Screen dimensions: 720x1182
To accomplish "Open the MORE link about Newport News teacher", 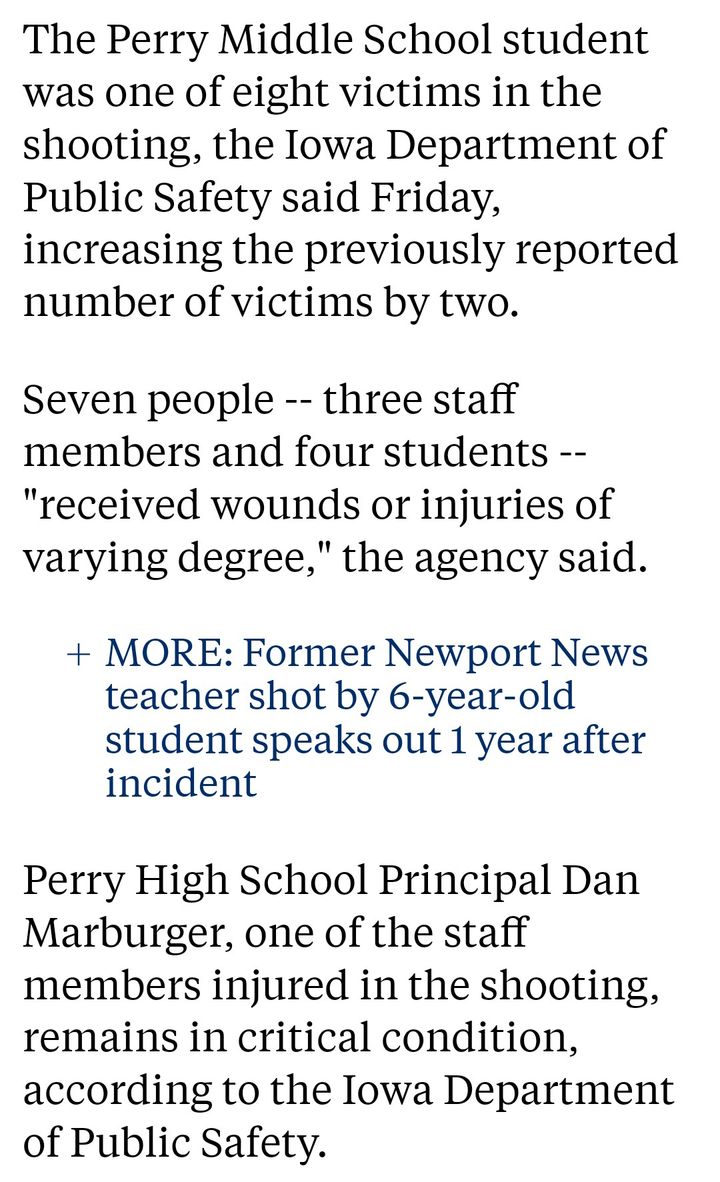I will 375,718.
